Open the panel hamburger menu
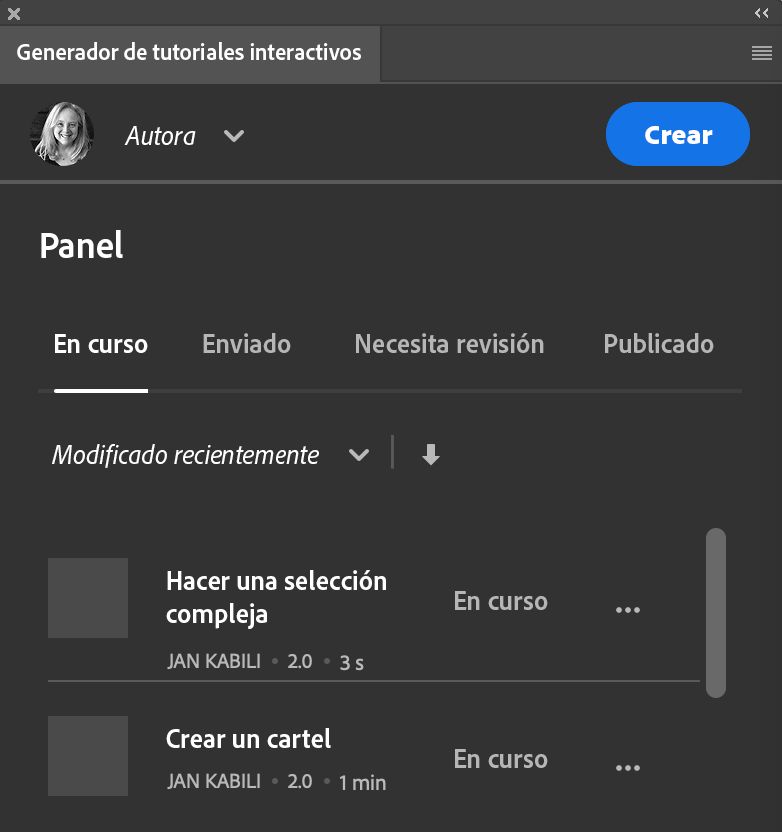This screenshot has height=832, width=782. point(762,54)
